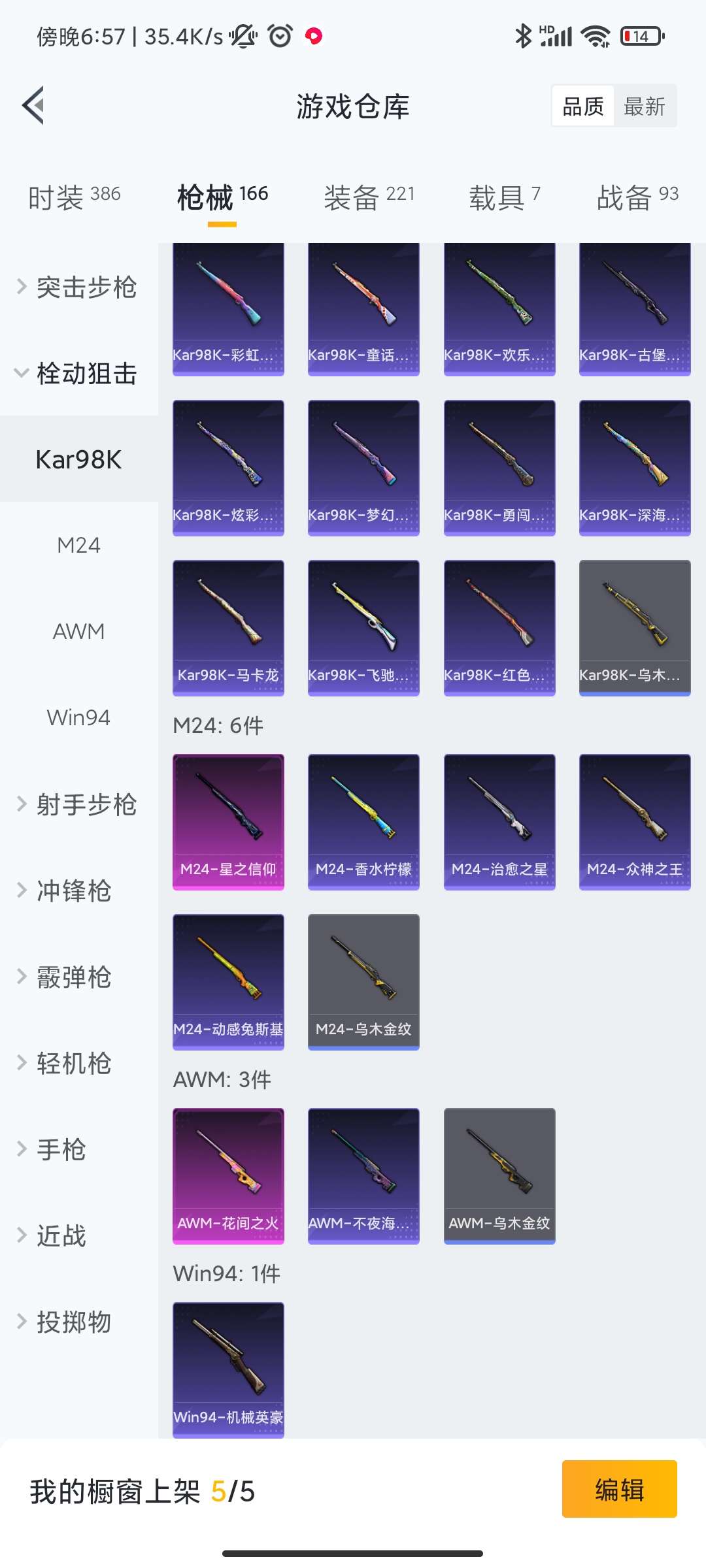This screenshot has width=706, height=1568.
Task: Select AWM in the sidebar
Action: coord(78,632)
